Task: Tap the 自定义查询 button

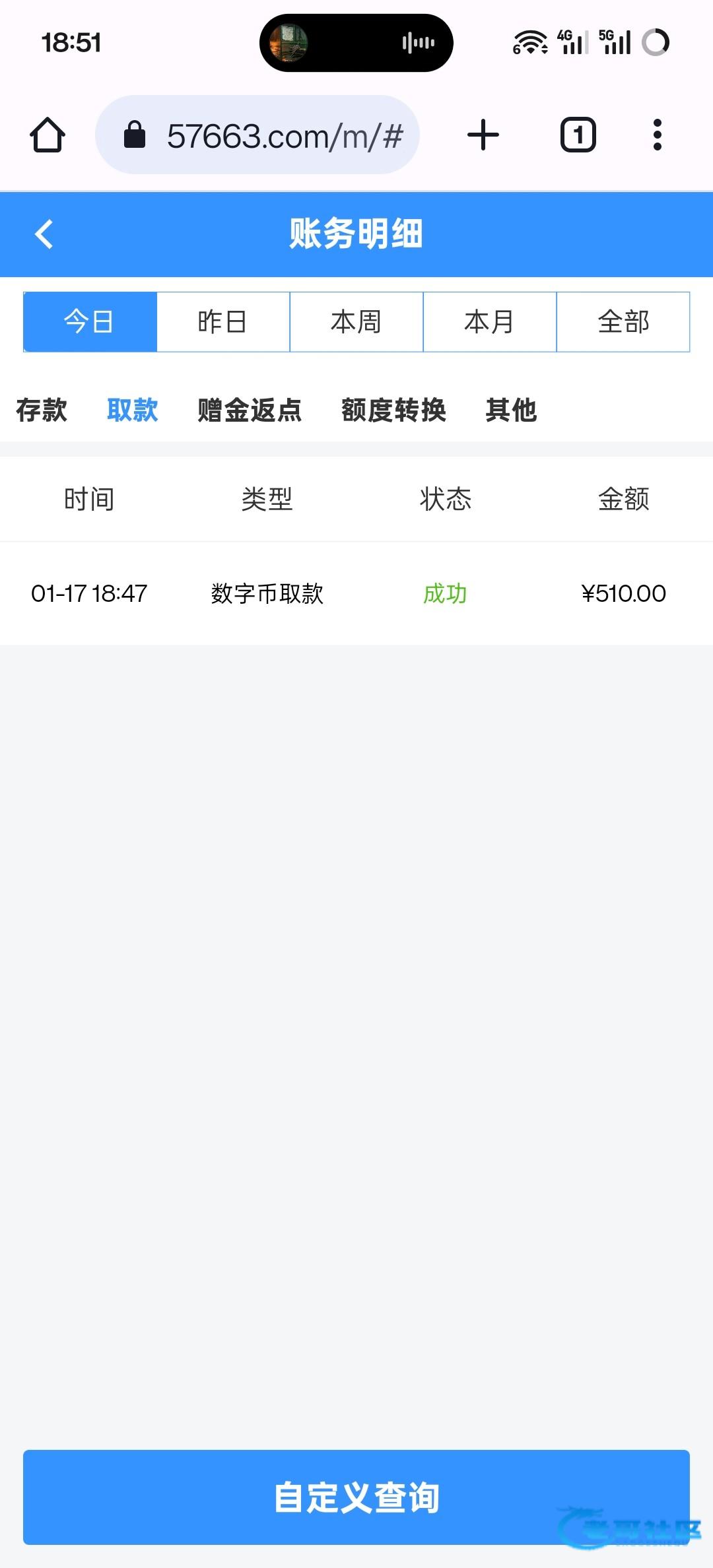Action: click(356, 1497)
